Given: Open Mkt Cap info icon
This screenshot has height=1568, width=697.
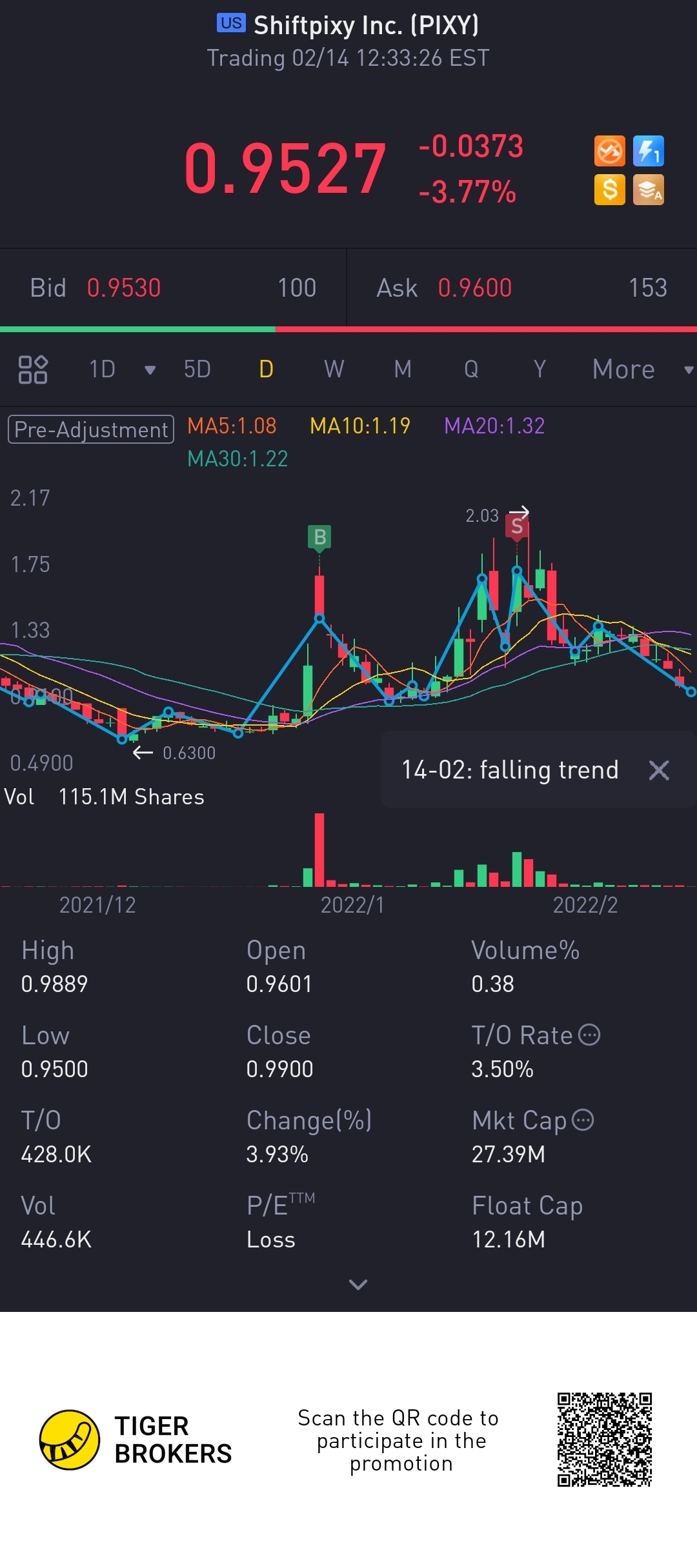Looking at the screenshot, I should [583, 1120].
